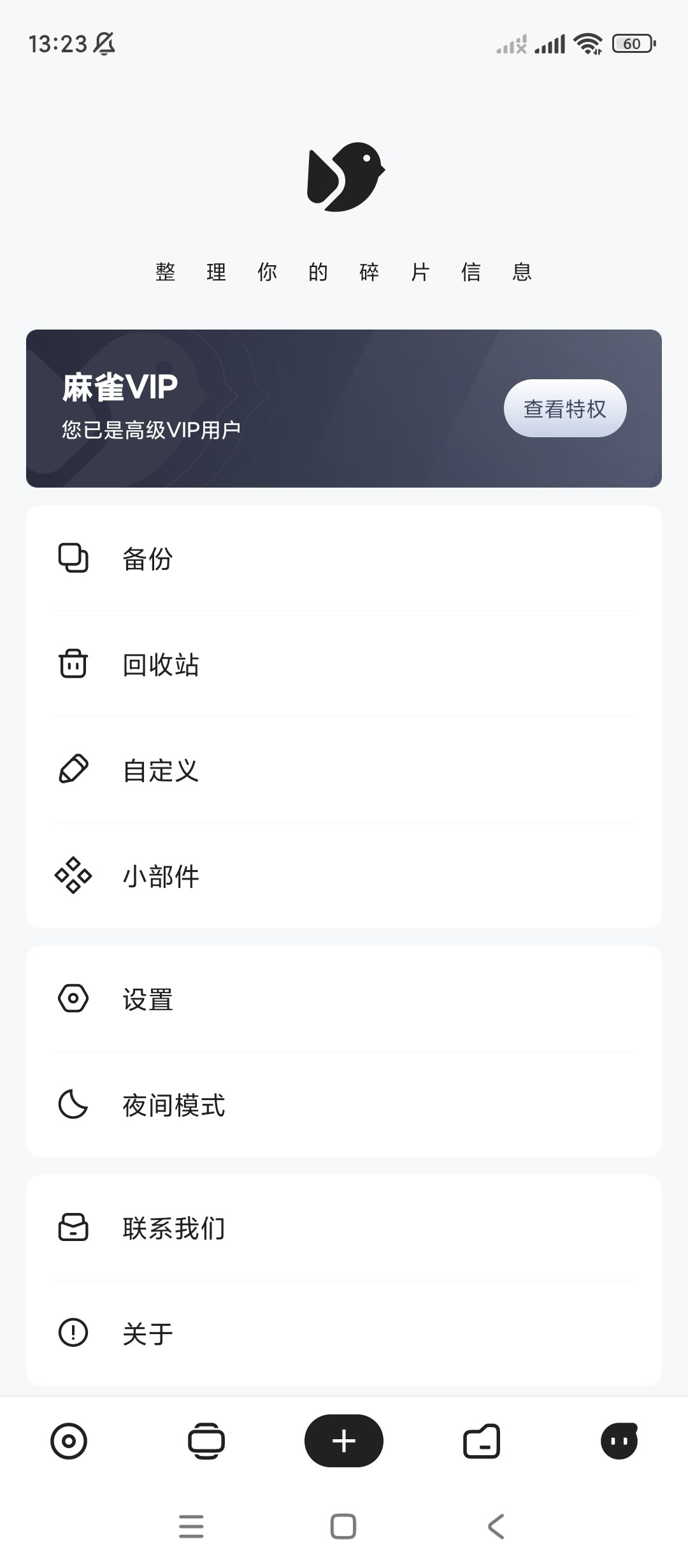This screenshot has height=1568, width=688.
Task: Open the 备份 backup row
Action: (344, 559)
